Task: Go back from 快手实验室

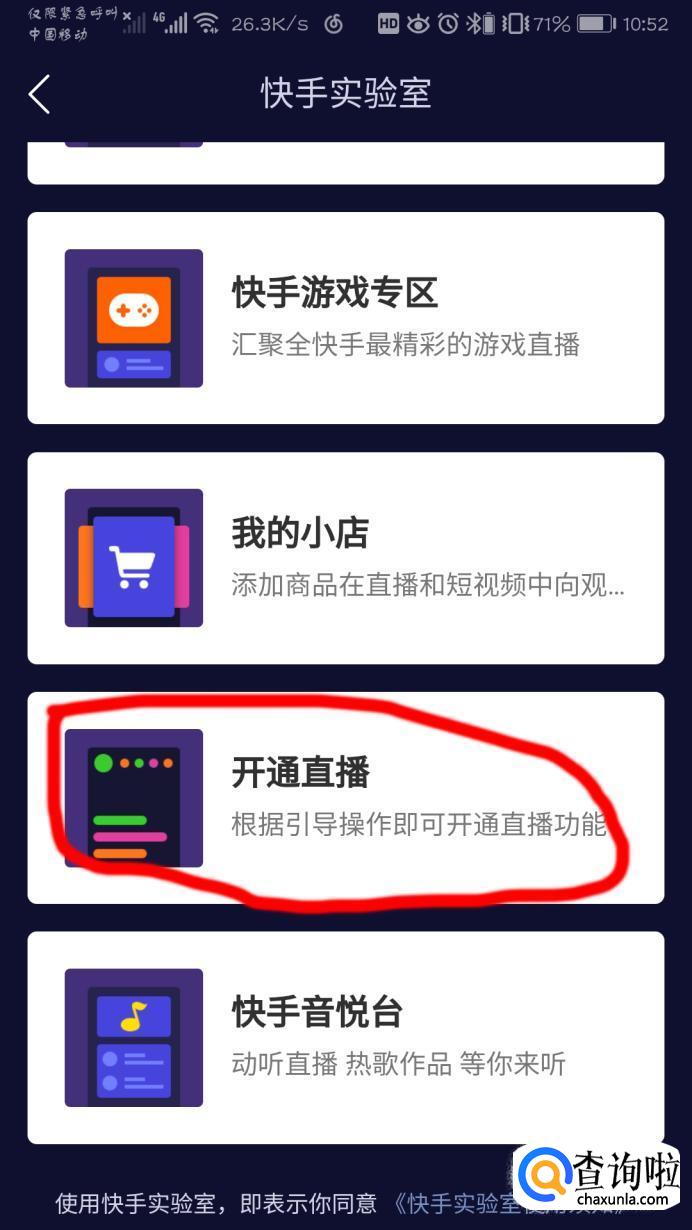Action: coord(39,94)
